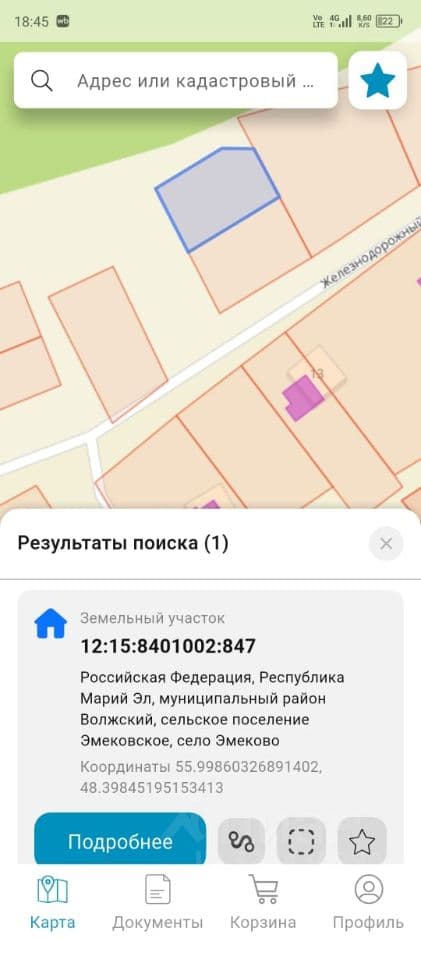This screenshot has width=421, height=960.
Task: Tap the address or cadastral number search field
Action: (x=176, y=80)
